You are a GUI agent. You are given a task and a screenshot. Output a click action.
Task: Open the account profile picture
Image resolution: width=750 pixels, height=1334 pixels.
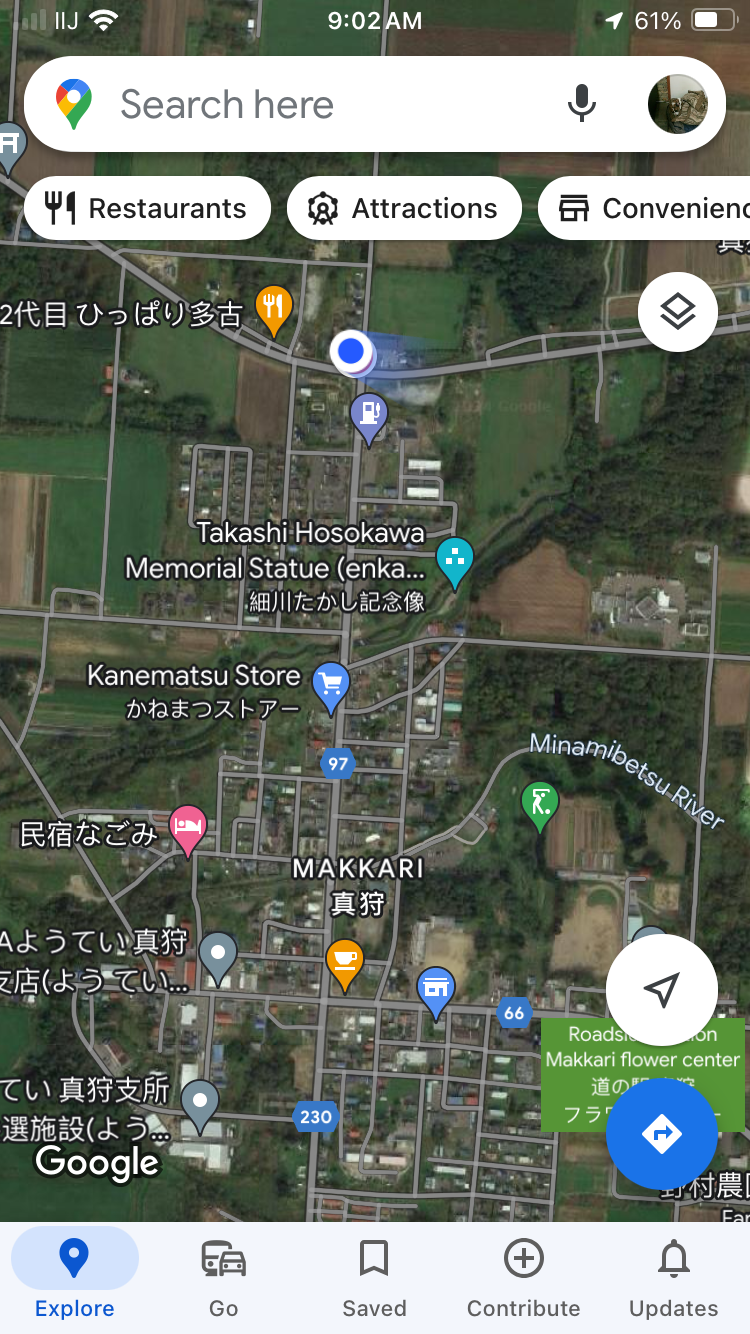[x=677, y=104]
